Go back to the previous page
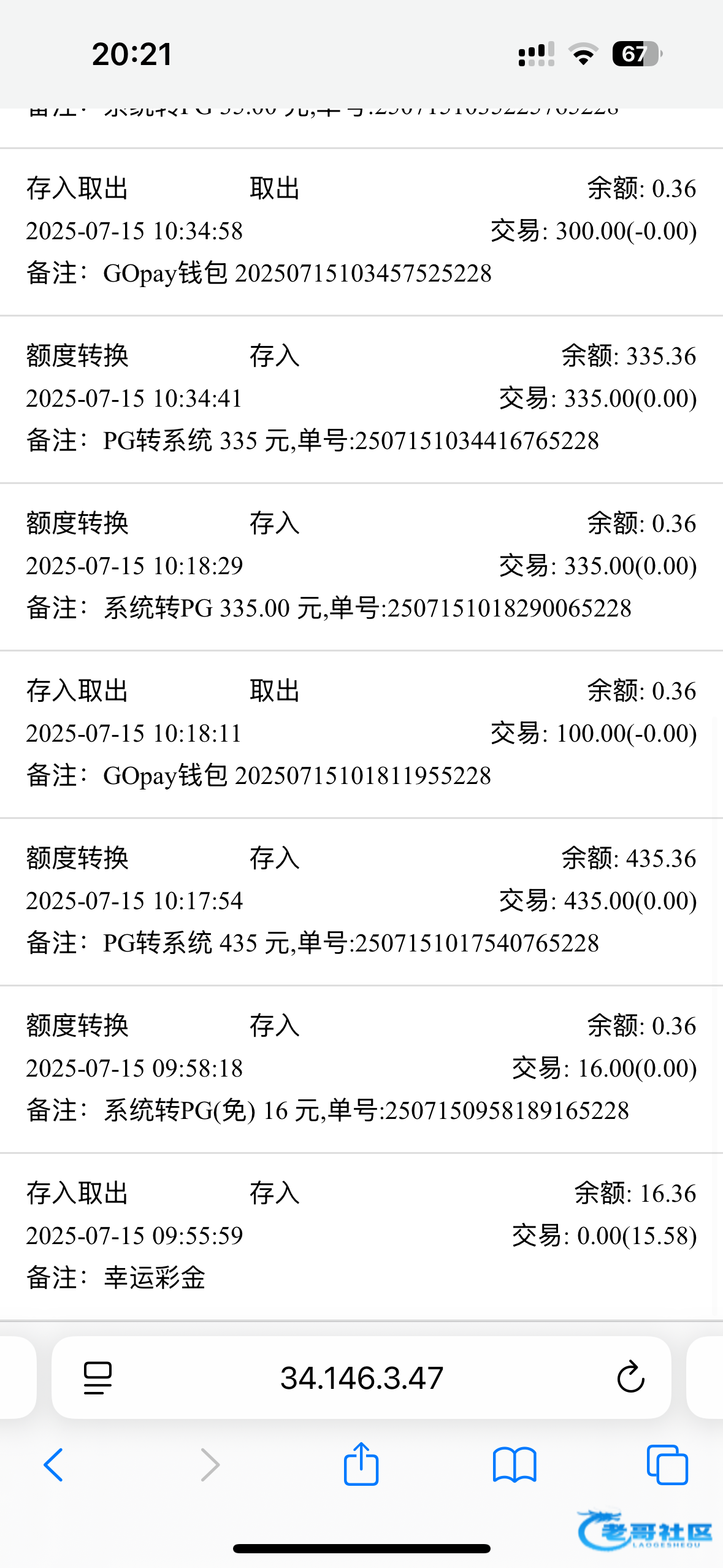The height and width of the screenshot is (1568, 723). tap(53, 1466)
